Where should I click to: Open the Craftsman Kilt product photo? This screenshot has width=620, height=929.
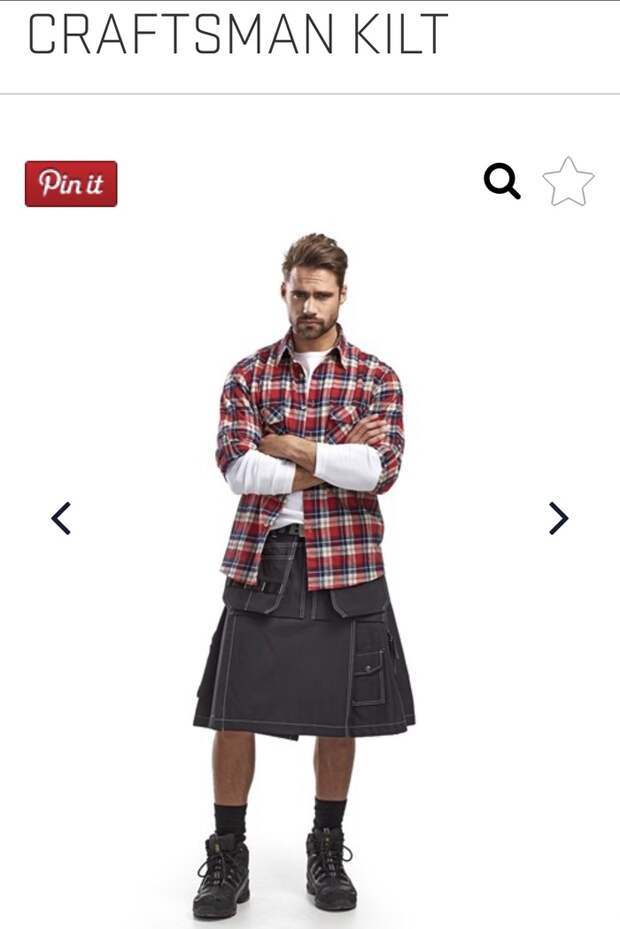pos(305,575)
